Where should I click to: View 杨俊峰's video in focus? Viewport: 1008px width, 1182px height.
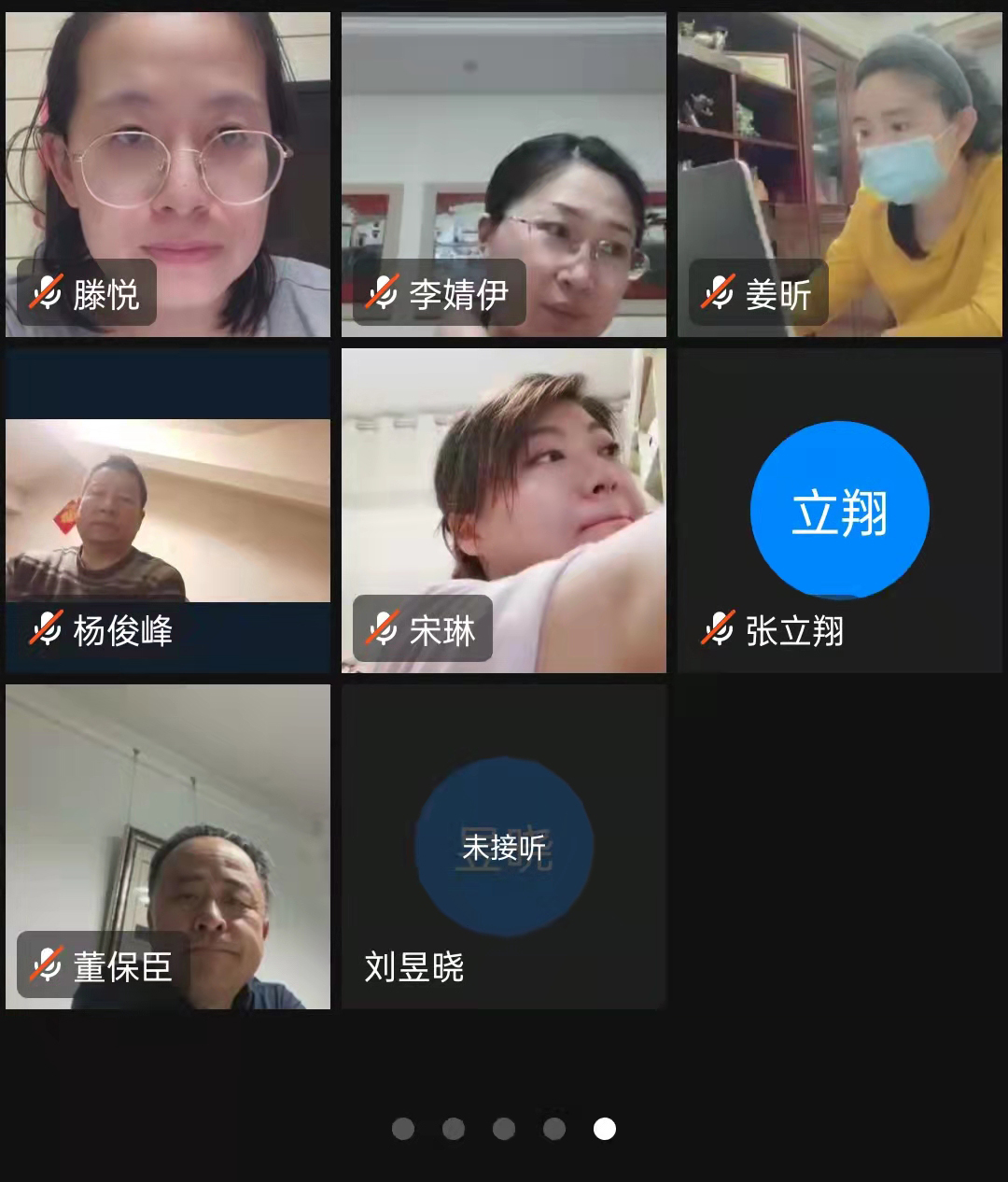[x=168, y=511]
